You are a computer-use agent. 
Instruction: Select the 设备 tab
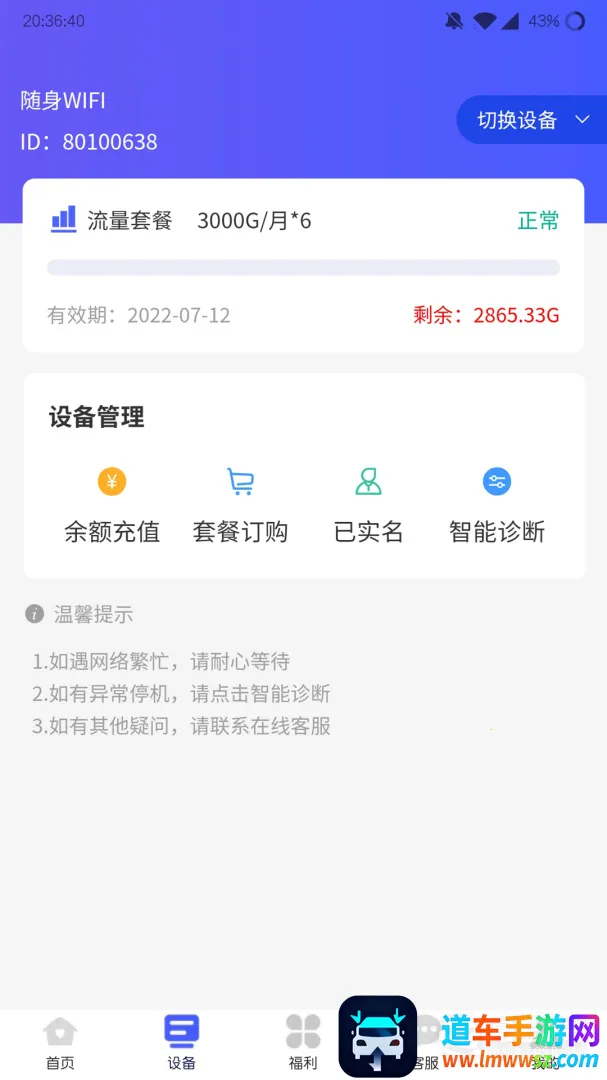pyautogui.click(x=182, y=1042)
